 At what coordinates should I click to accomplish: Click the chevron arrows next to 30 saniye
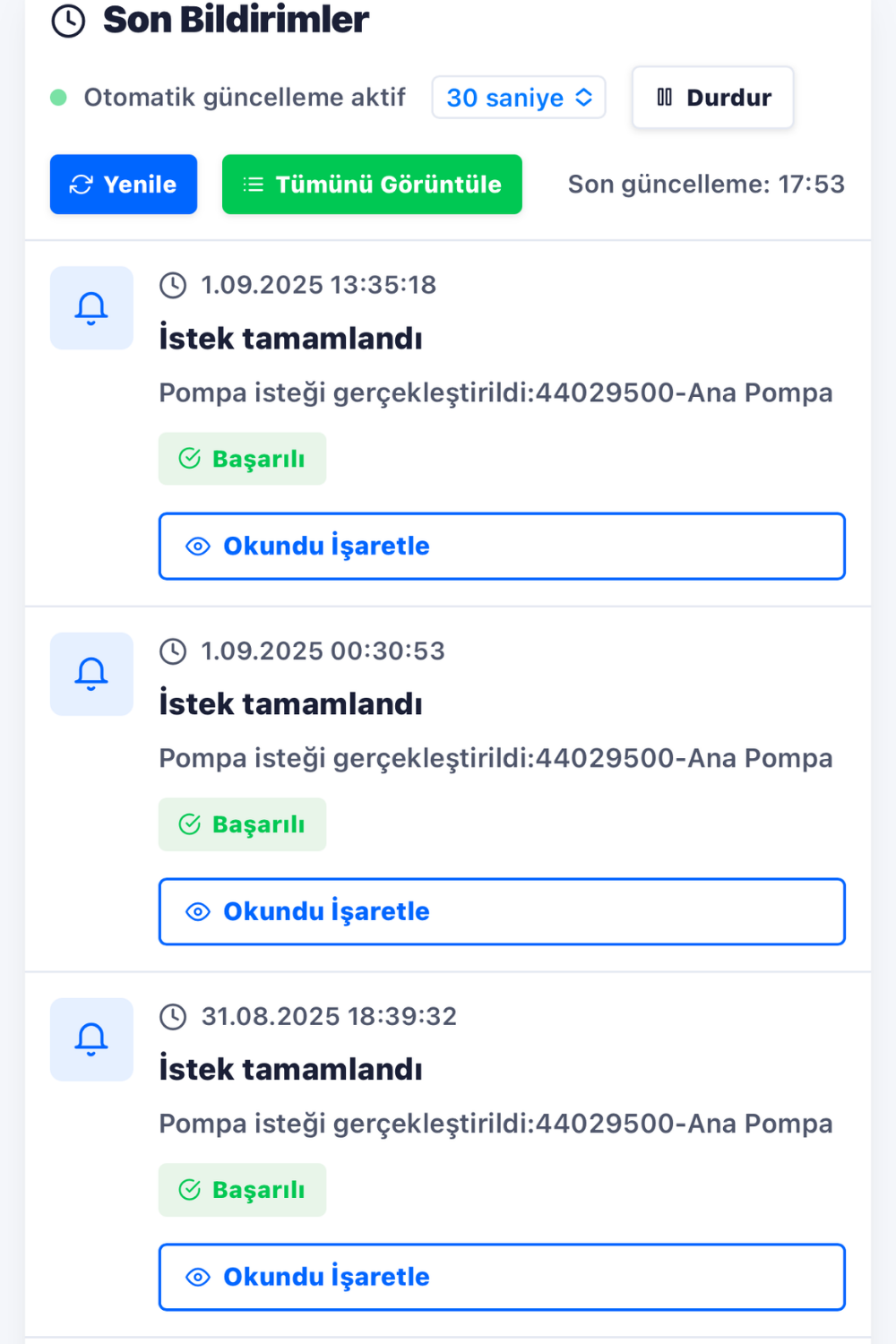pos(586,97)
